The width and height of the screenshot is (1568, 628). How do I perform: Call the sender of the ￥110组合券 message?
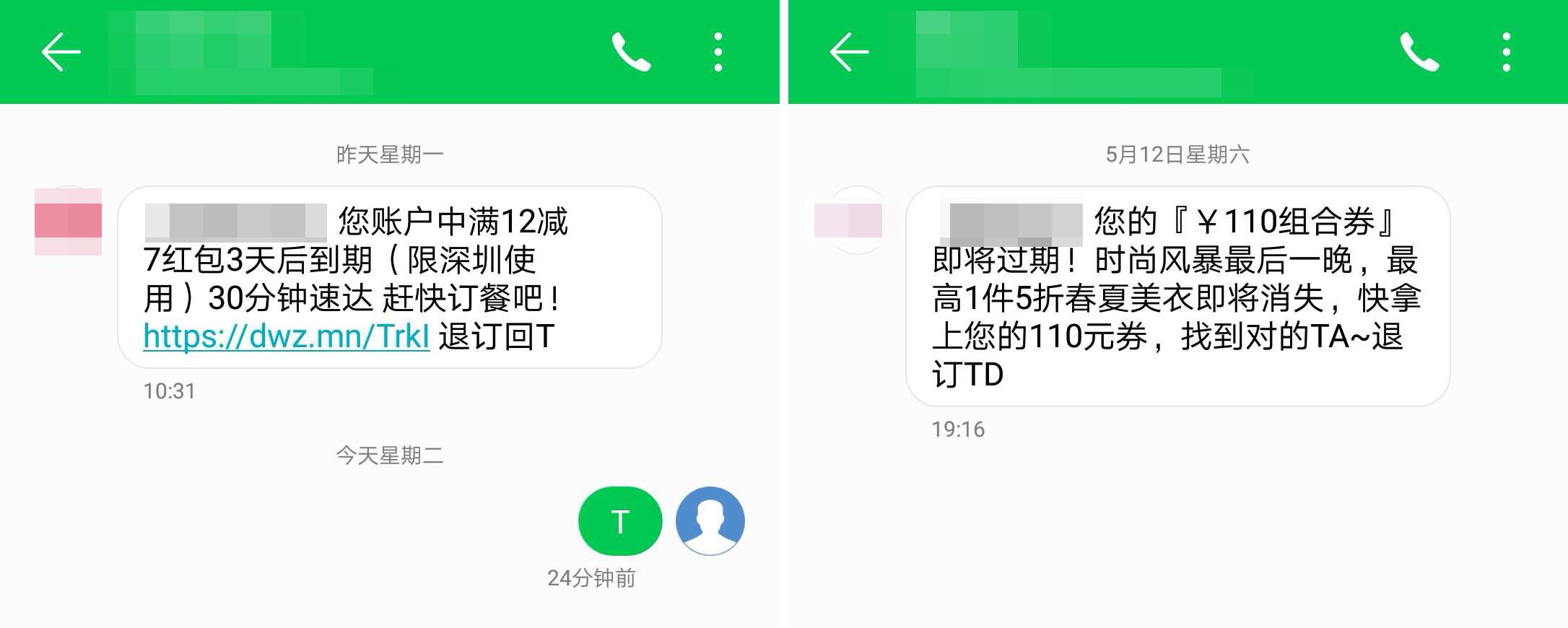1419,52
